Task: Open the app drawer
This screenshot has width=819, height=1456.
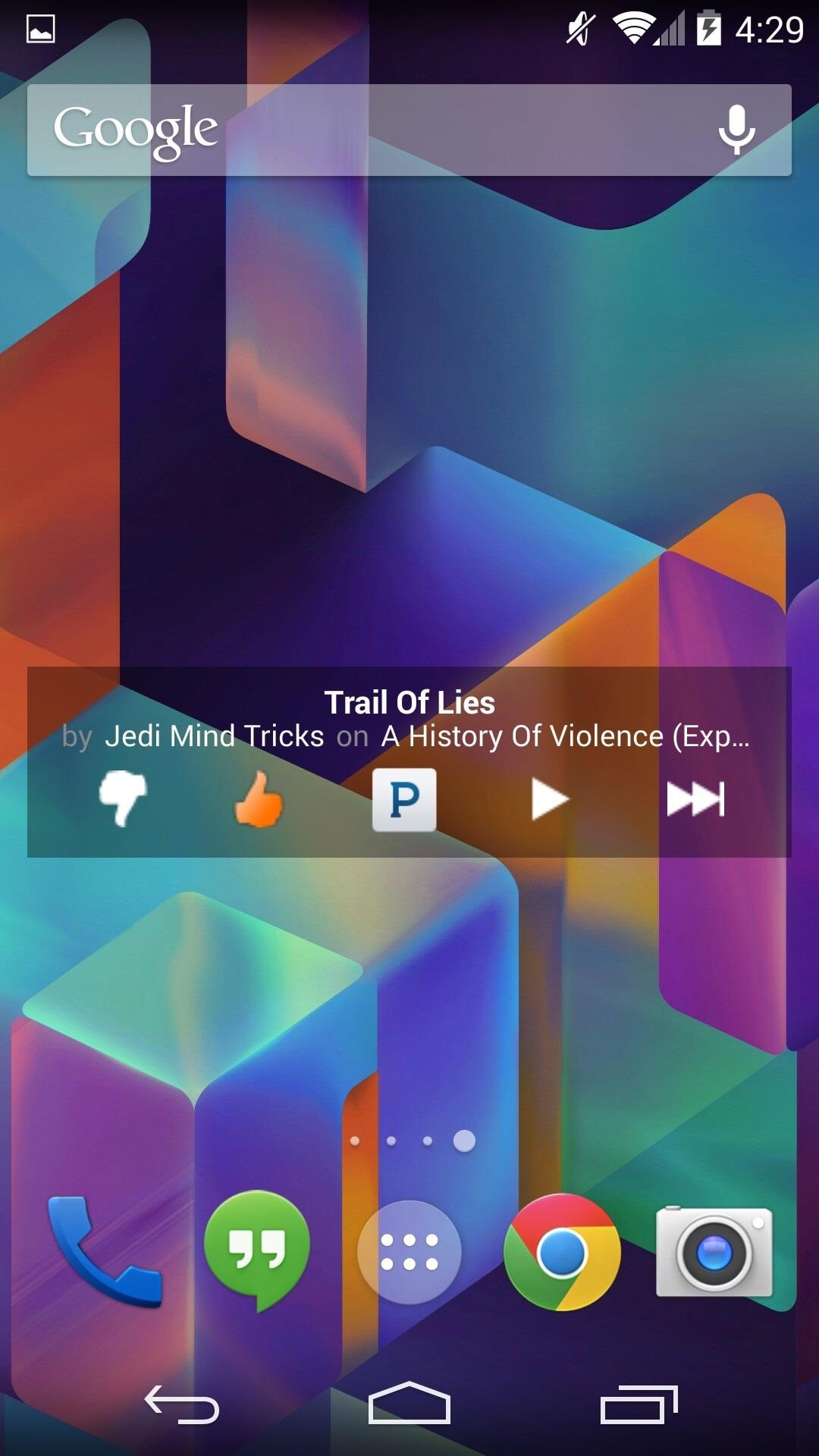Action: 409,1252
